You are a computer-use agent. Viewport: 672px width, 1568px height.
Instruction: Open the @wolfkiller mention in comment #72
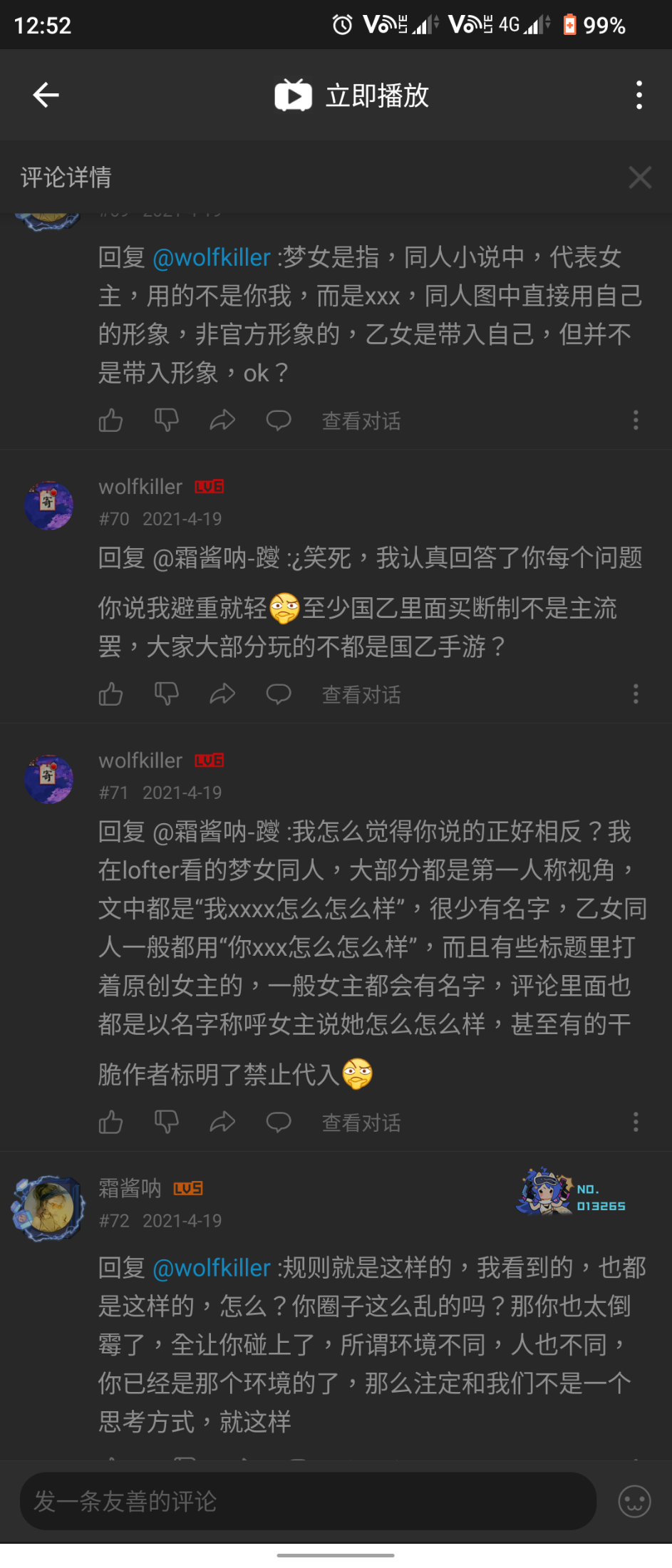tap(212, 1268)
